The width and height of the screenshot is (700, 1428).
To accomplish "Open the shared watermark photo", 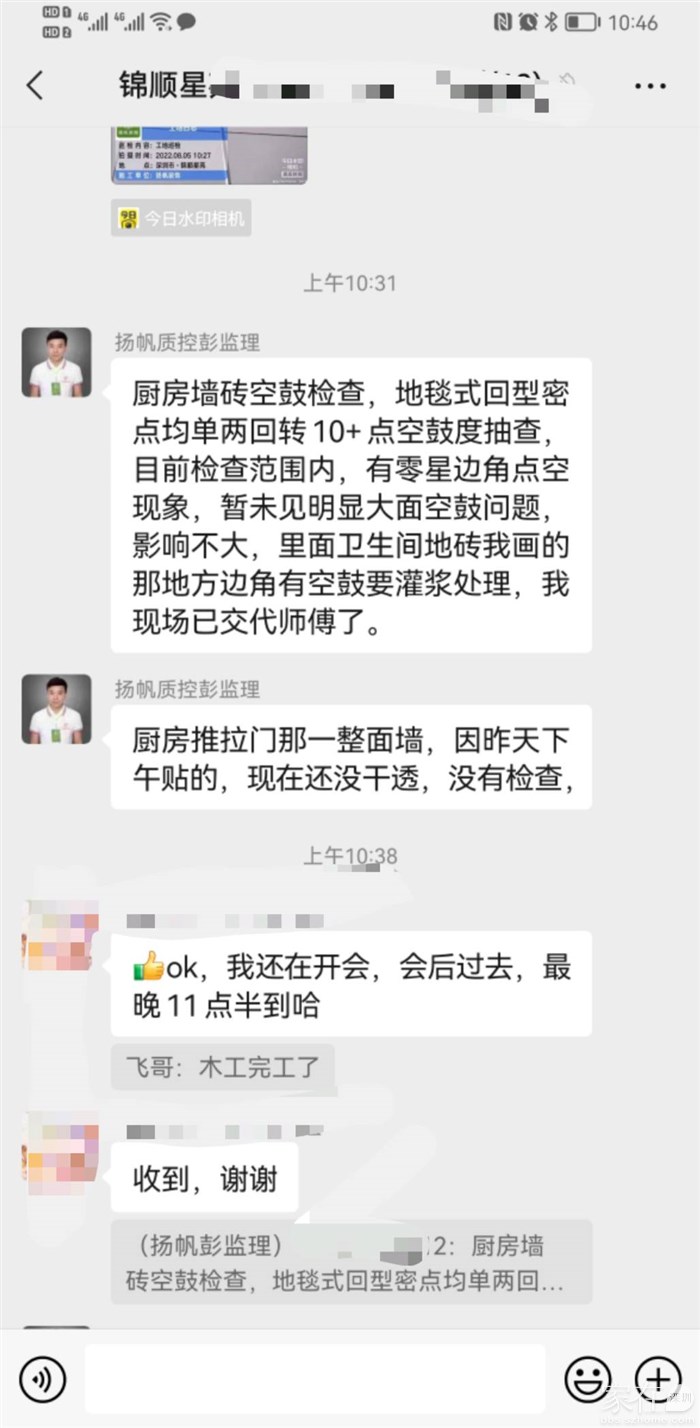I will pos(208,155).
